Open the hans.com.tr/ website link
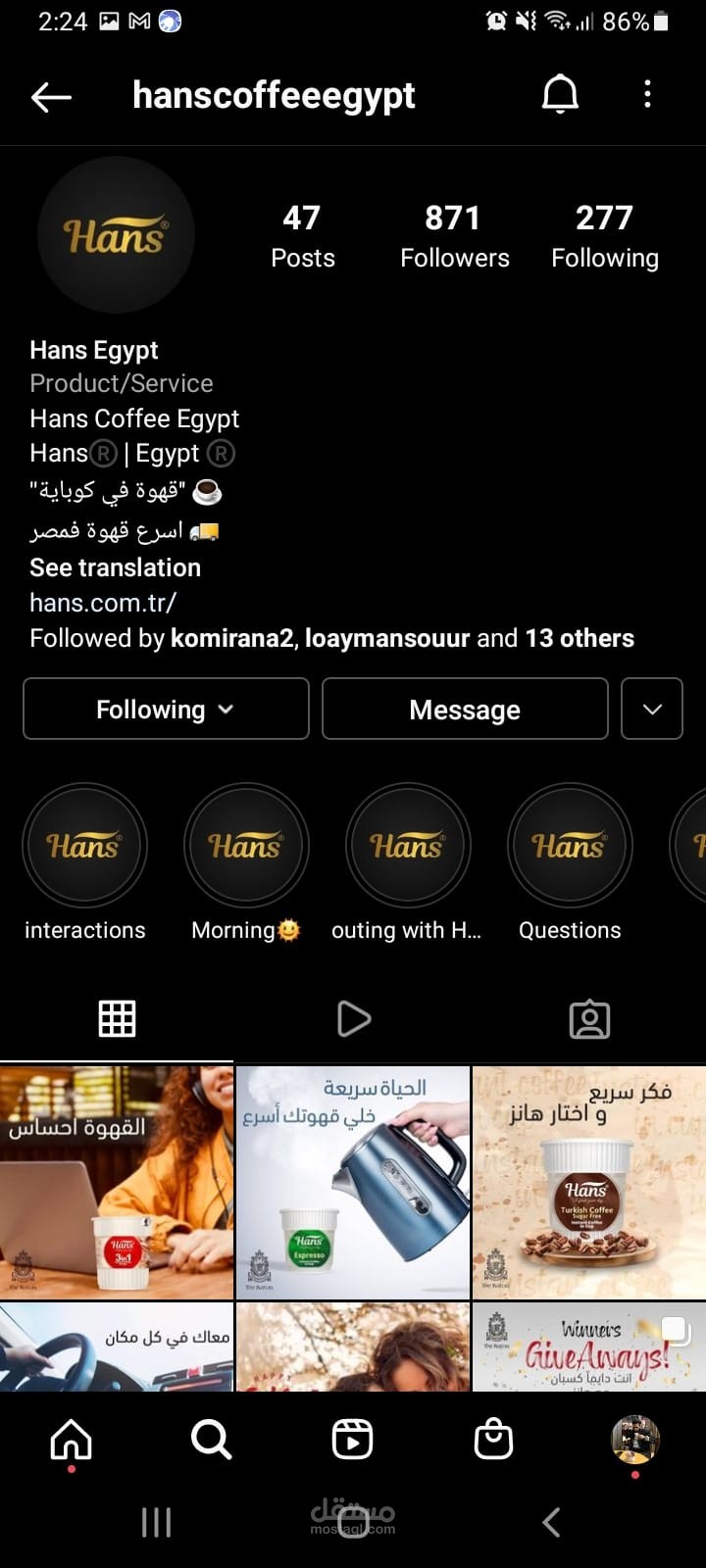 click(x=103, y=603)
